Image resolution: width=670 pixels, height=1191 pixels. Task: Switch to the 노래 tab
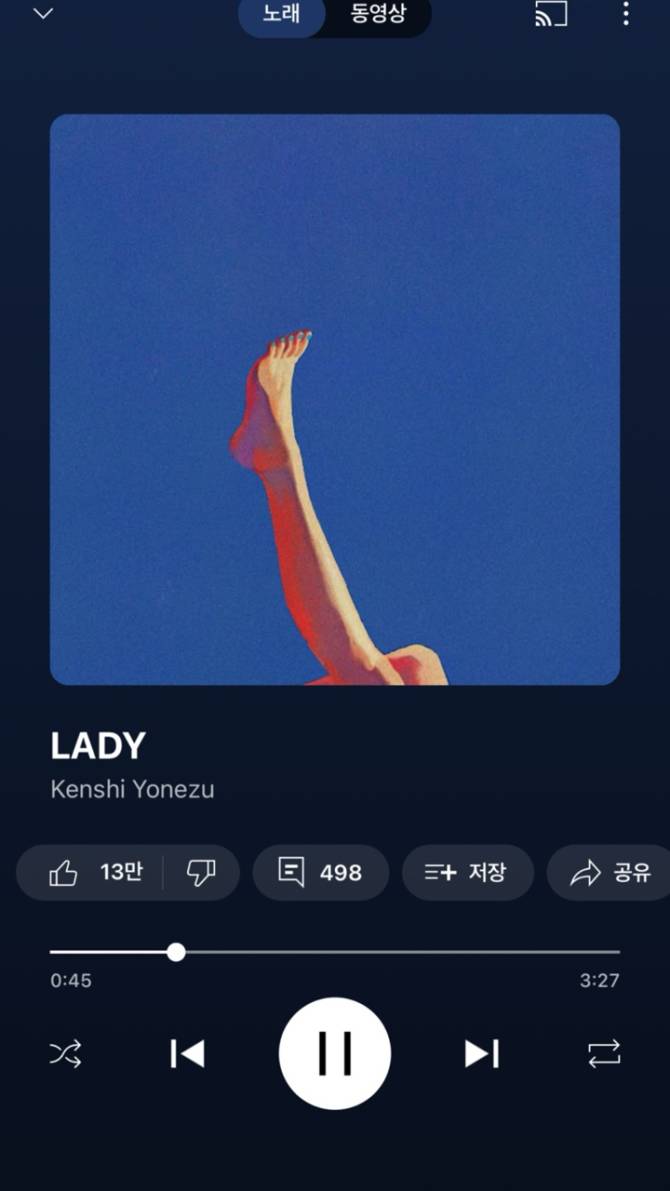pos(282,15)
